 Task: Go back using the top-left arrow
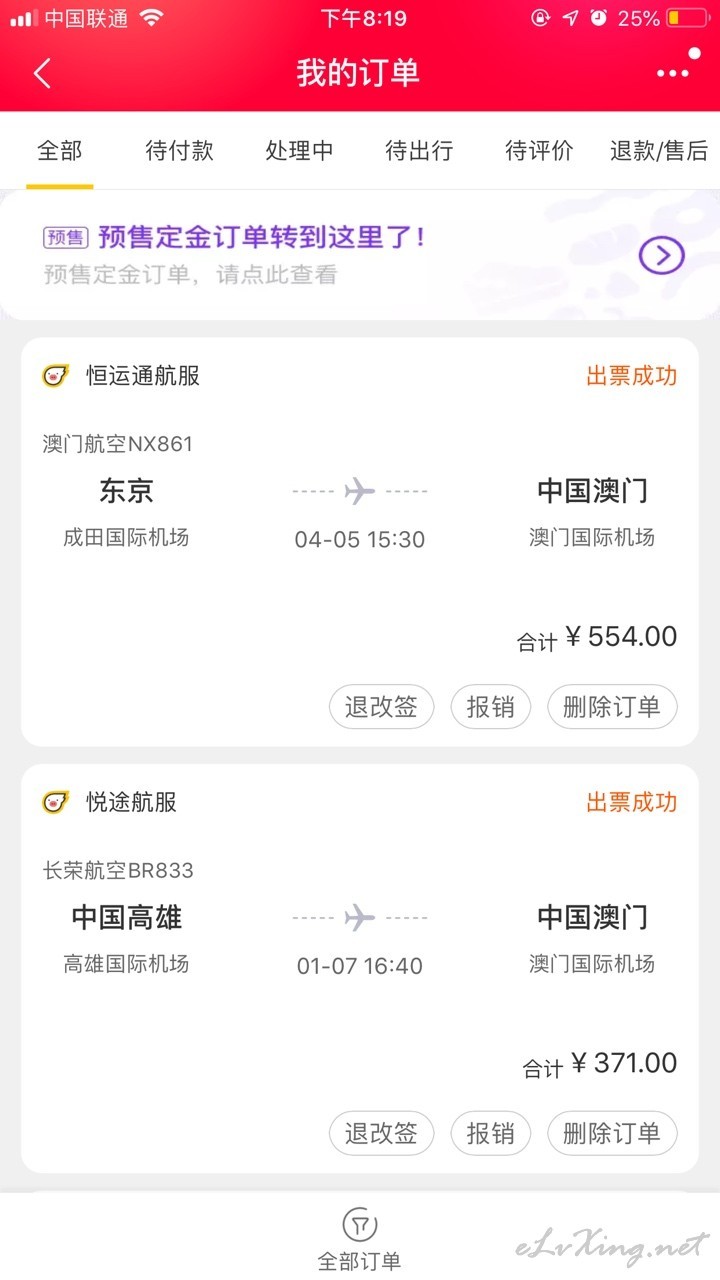pyautogui.click(x=42, y=73)
